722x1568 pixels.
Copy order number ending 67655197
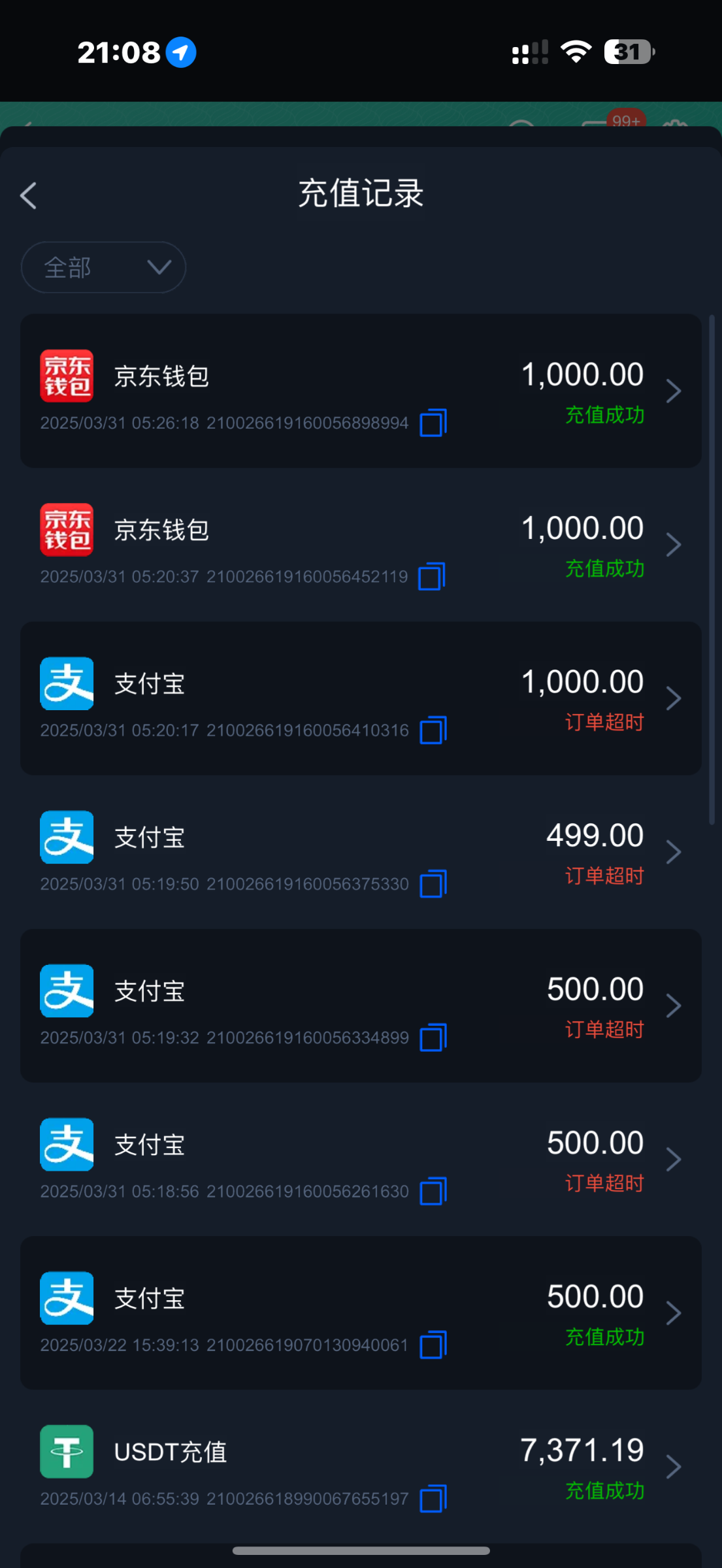[433, 1498]
